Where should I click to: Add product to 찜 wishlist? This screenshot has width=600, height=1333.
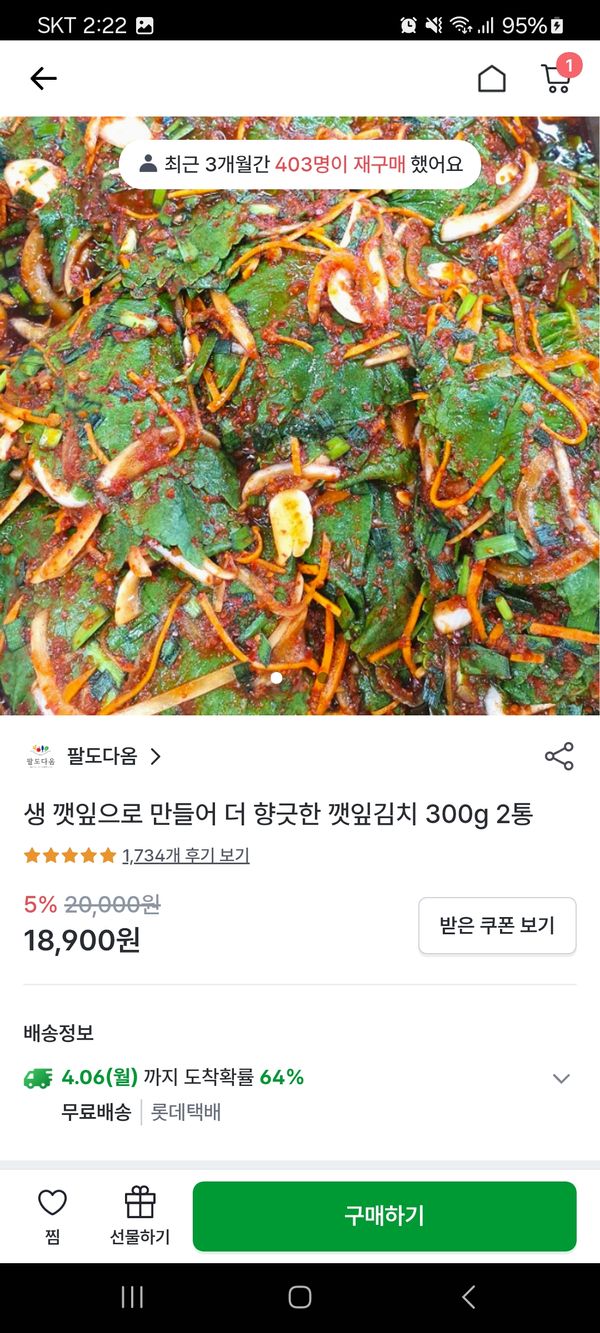pyautogui.click(x=52, y=1213)
